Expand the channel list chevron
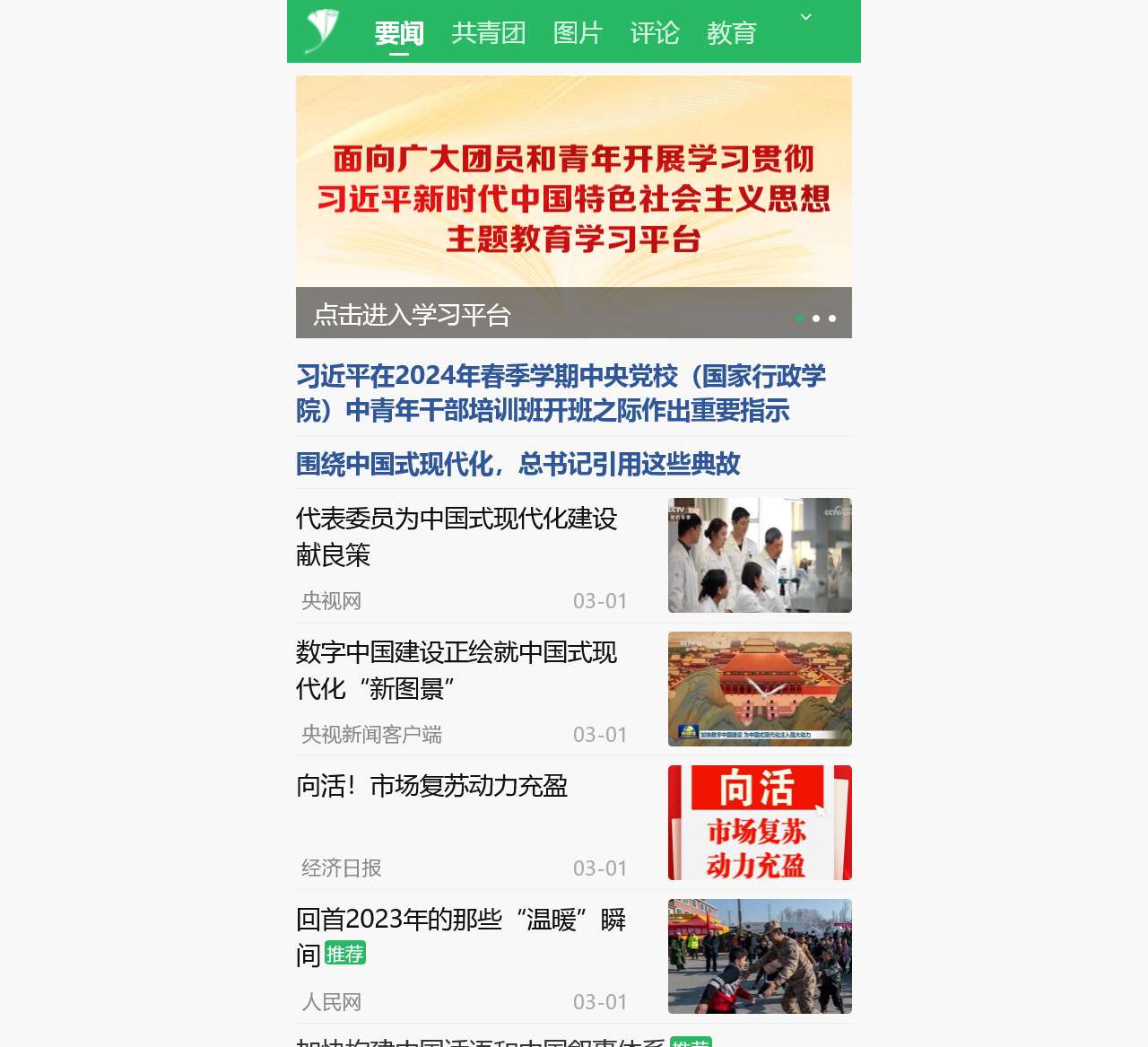Viewport: 1148px width, 1047px height. pyautogui.click(x=806, y=17)
